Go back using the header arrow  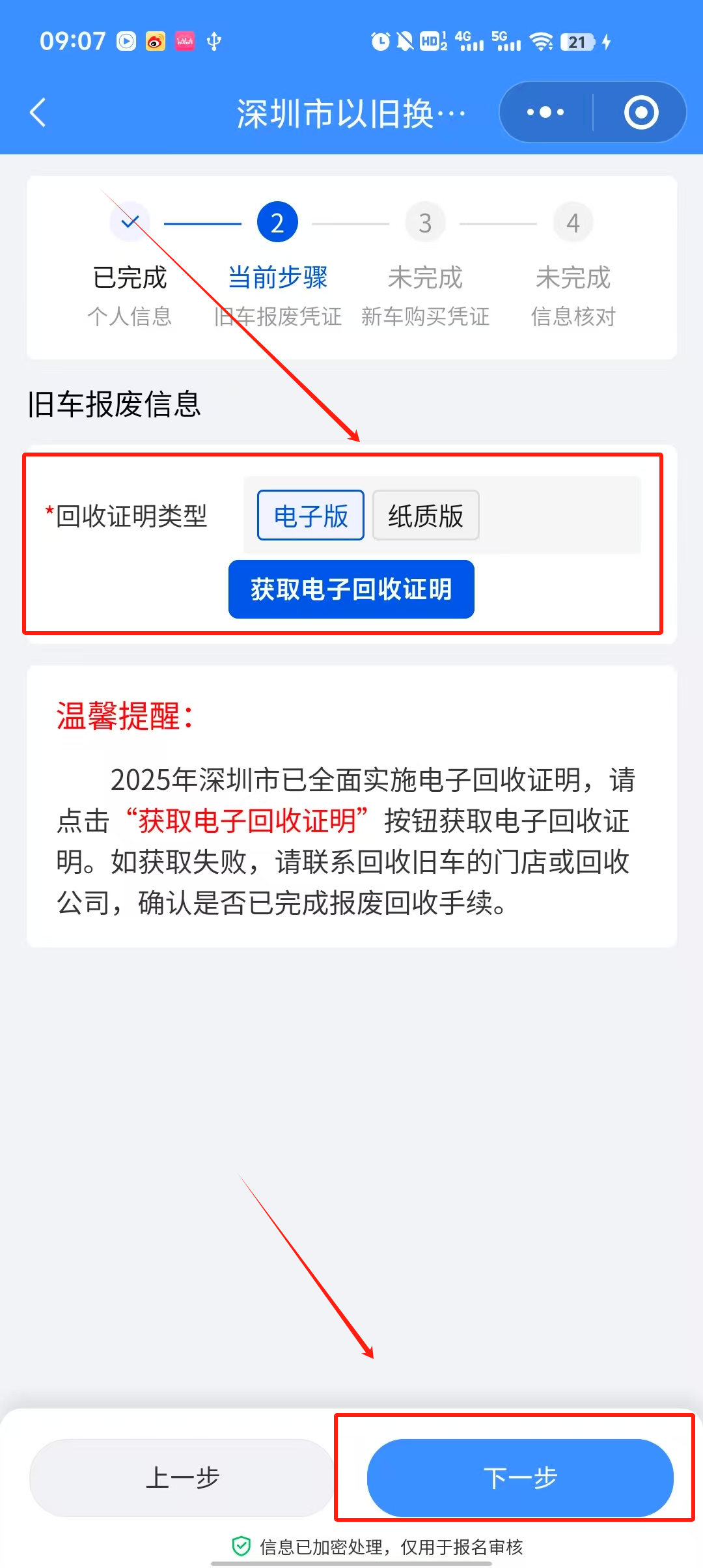pos(39,113)
